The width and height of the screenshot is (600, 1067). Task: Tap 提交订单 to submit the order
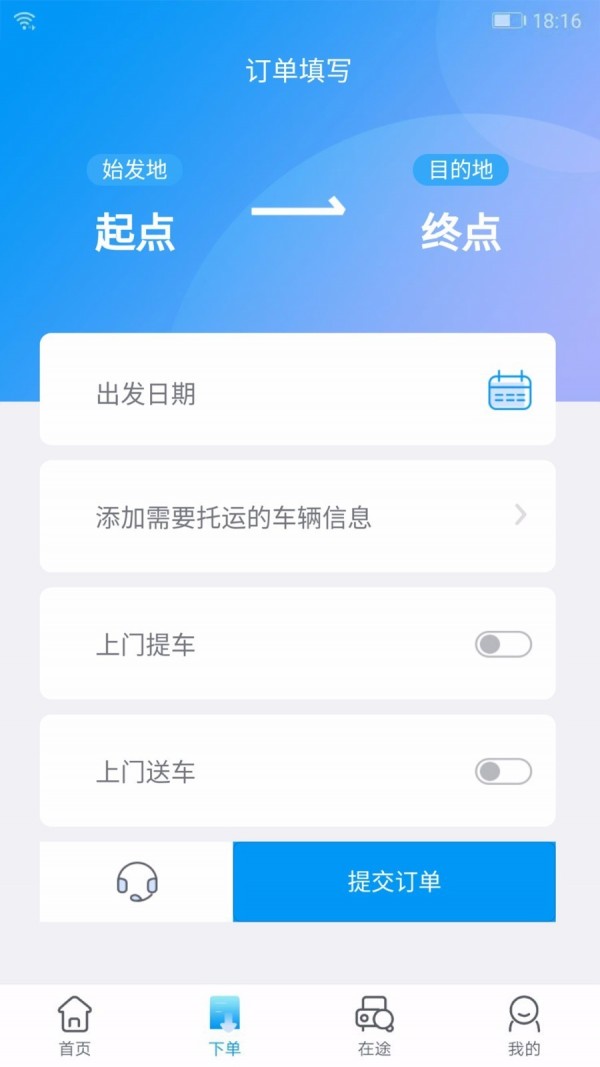pyautogui.click(x=394, y=882)
